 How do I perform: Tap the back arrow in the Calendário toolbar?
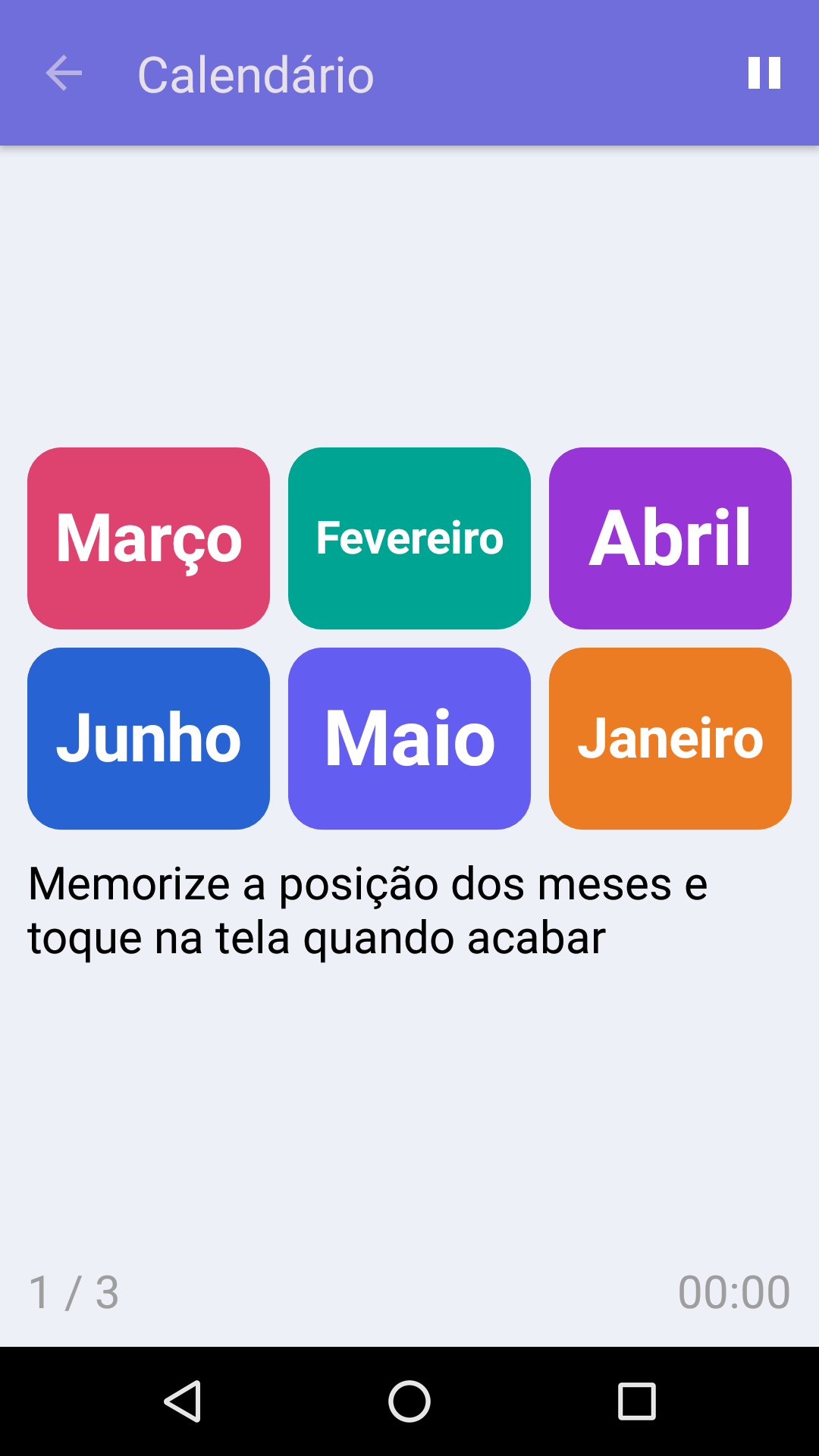coord(63,74)
